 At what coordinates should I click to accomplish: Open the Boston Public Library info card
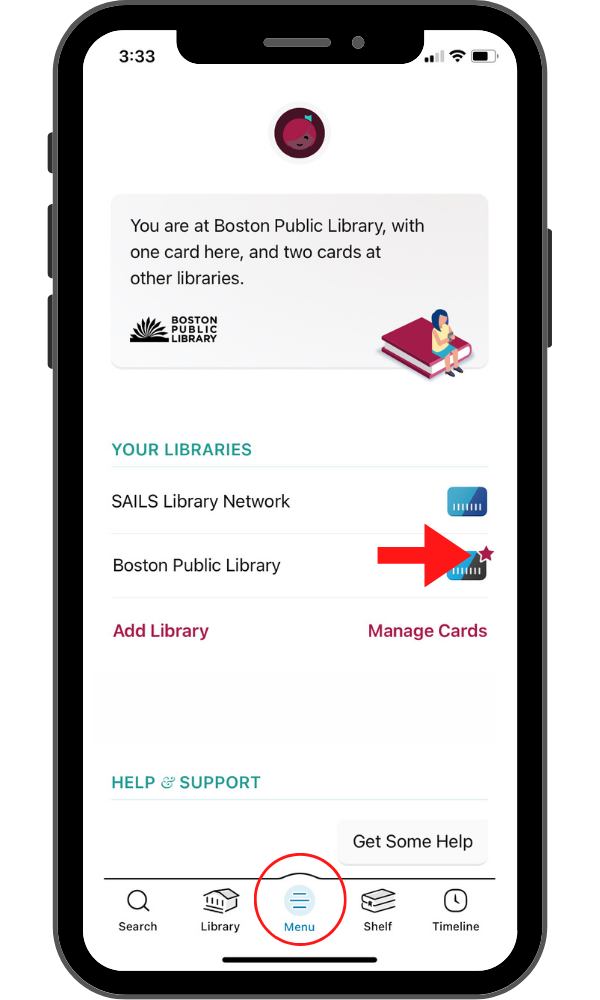tap(299, 280)
